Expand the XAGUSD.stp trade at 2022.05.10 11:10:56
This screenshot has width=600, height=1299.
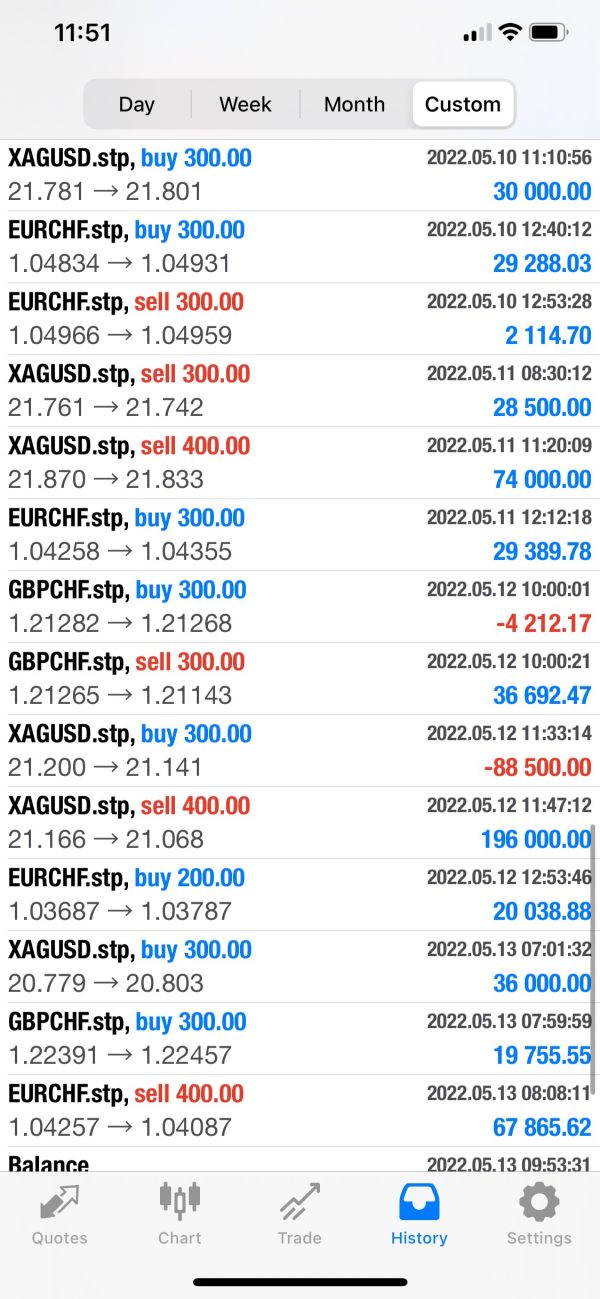pyautogui.click(x=300, y=175)
